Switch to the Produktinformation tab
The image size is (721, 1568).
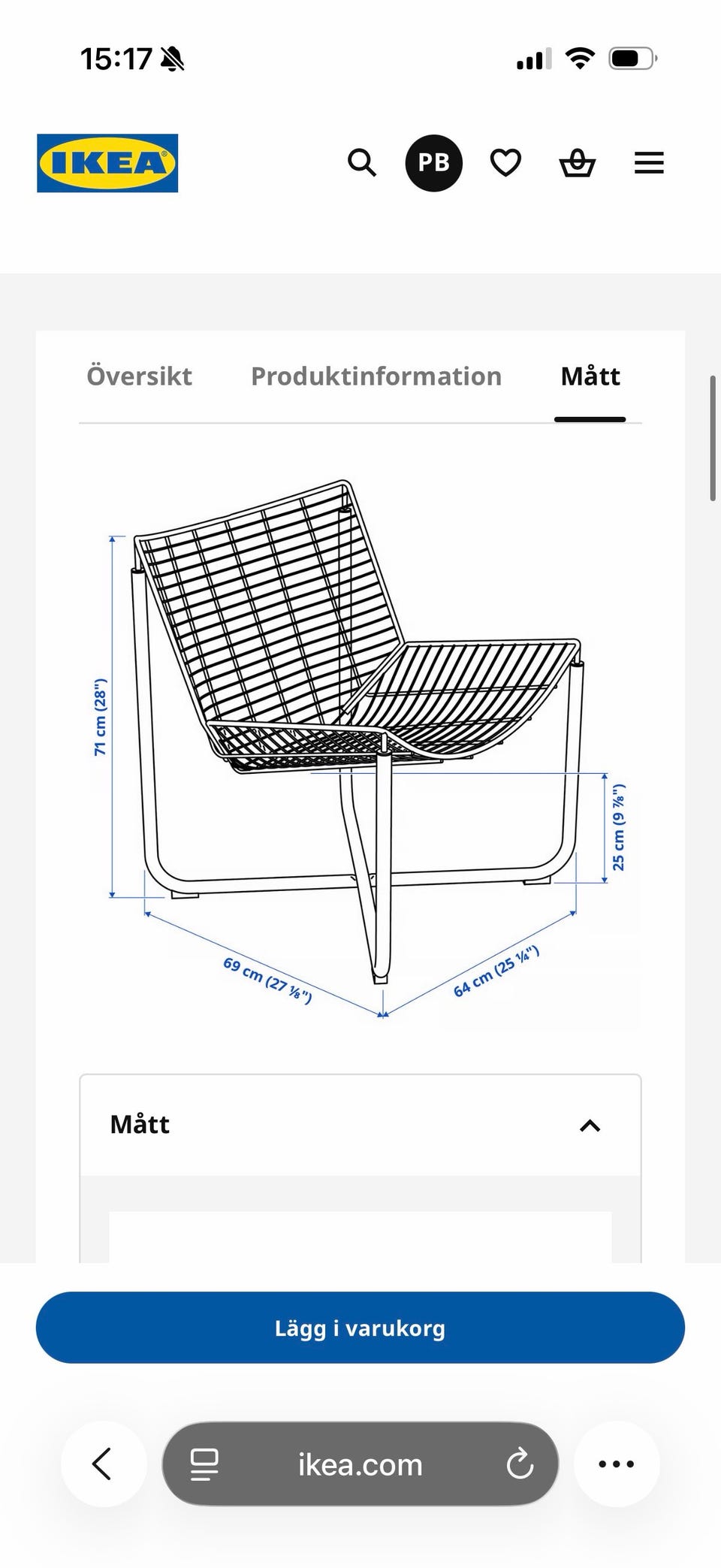376,376
